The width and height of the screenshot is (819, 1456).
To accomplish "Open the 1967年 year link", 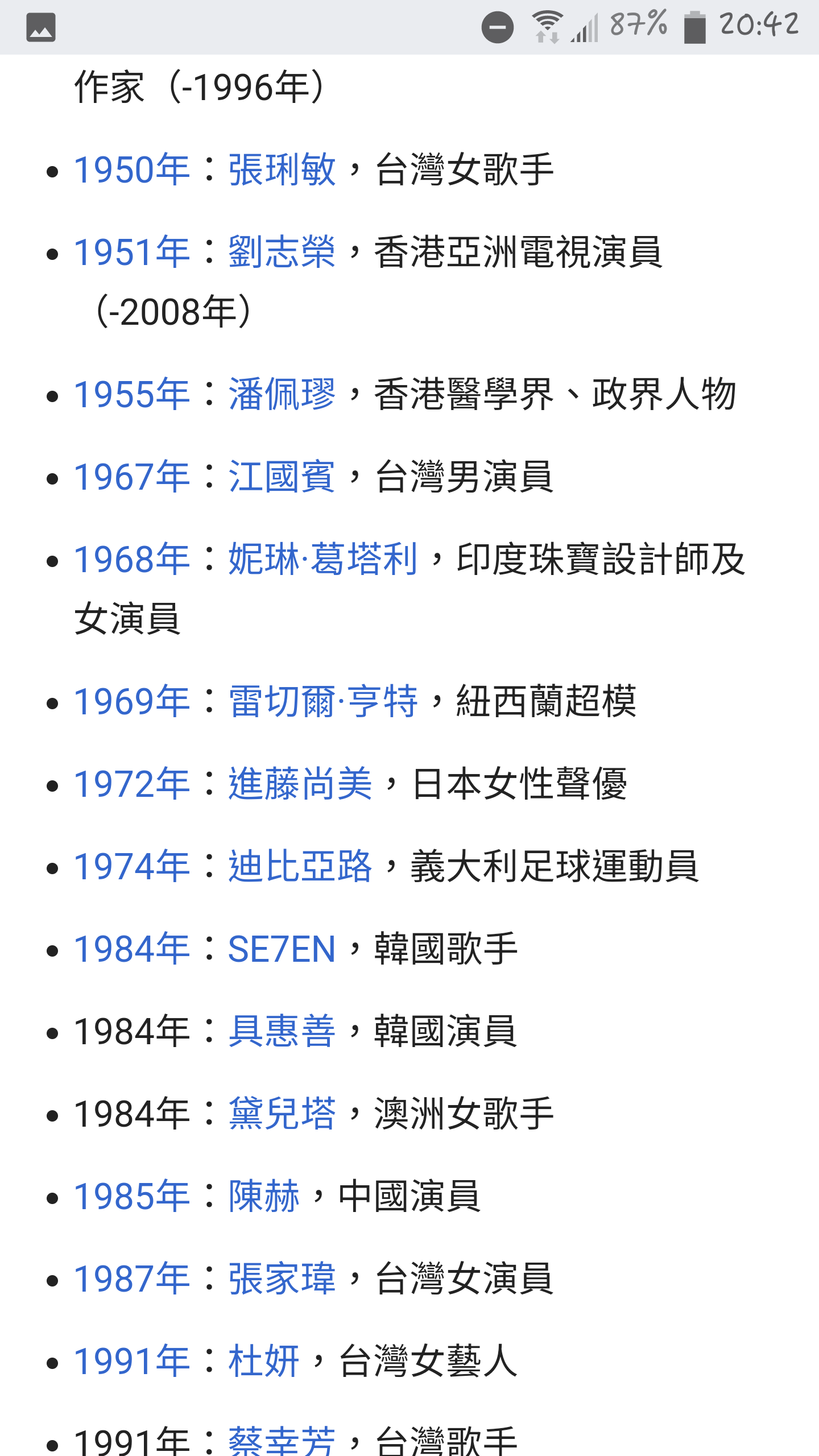I will pos(132,476).
